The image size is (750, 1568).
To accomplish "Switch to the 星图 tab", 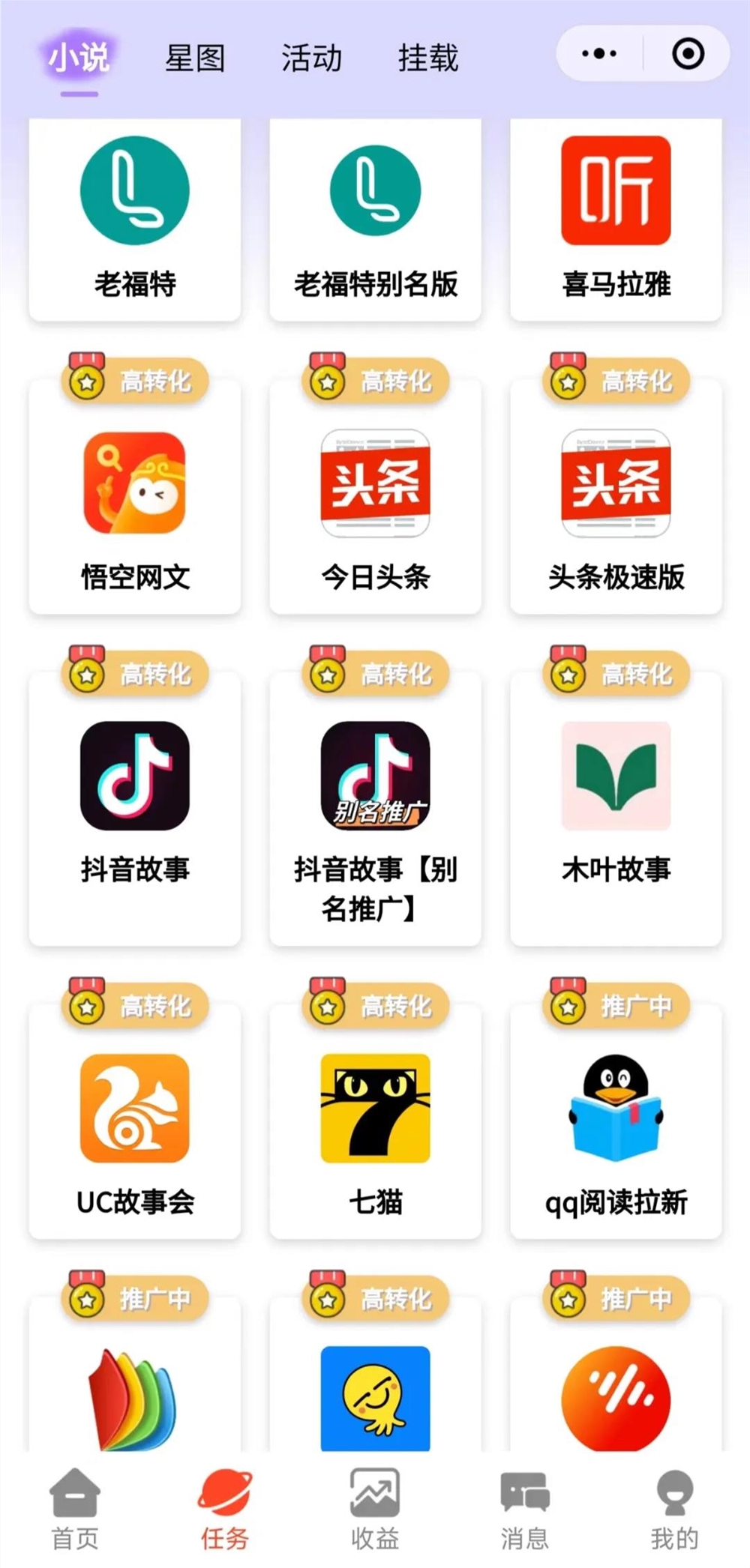I will (x=196, y=58).
